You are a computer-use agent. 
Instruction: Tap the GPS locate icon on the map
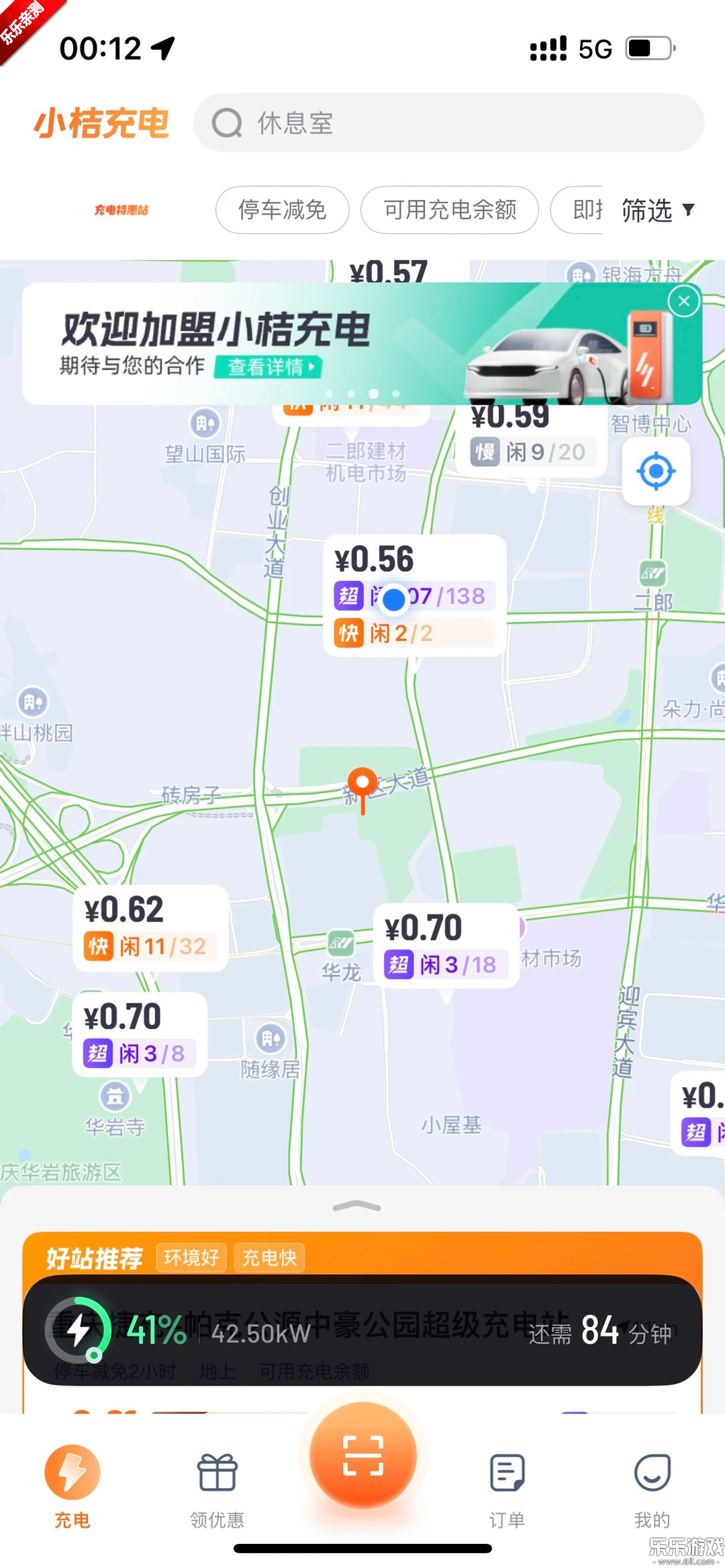point(656,472)
